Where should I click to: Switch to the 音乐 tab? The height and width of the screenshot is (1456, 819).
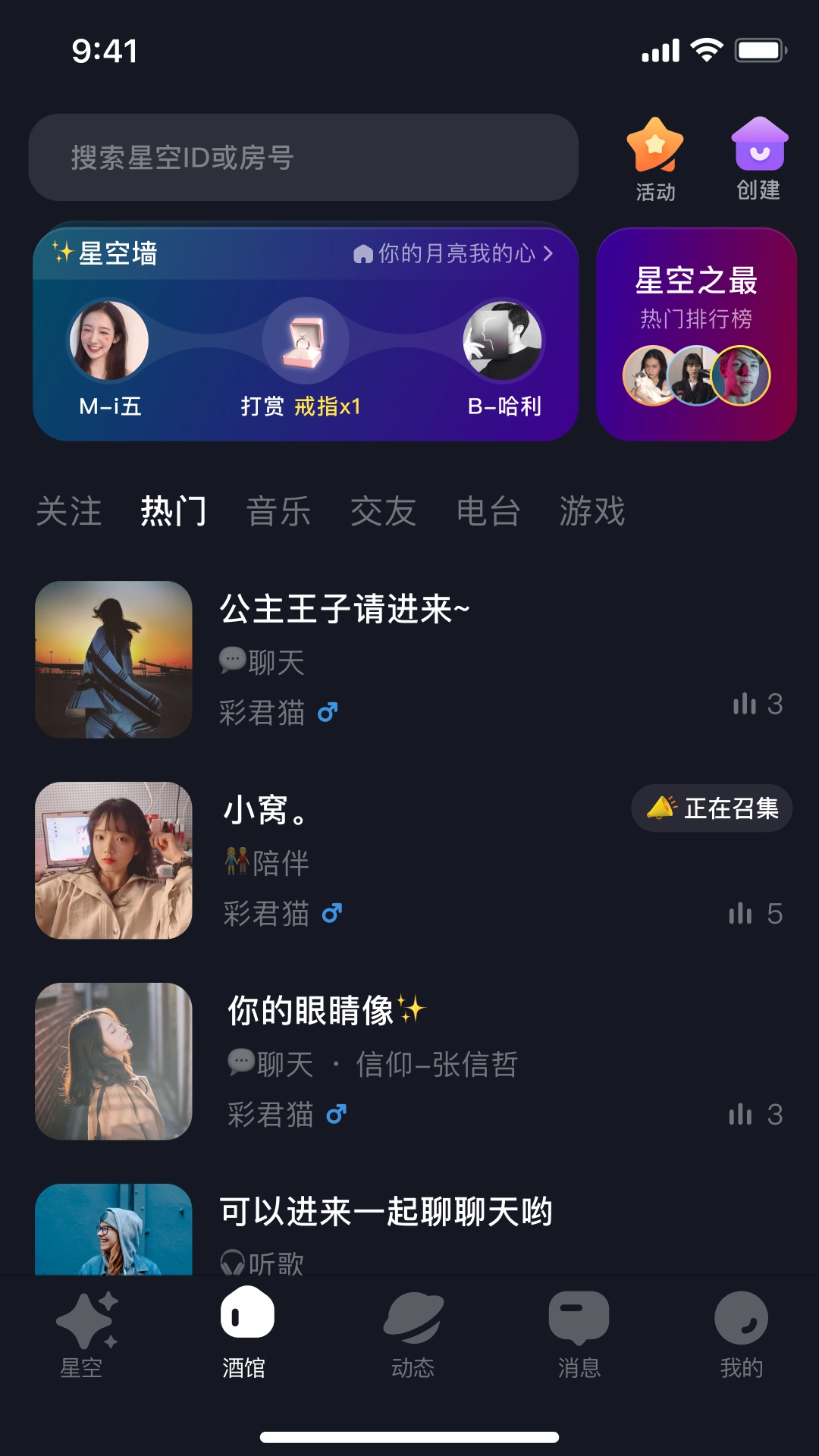click(x=278, y=512)
